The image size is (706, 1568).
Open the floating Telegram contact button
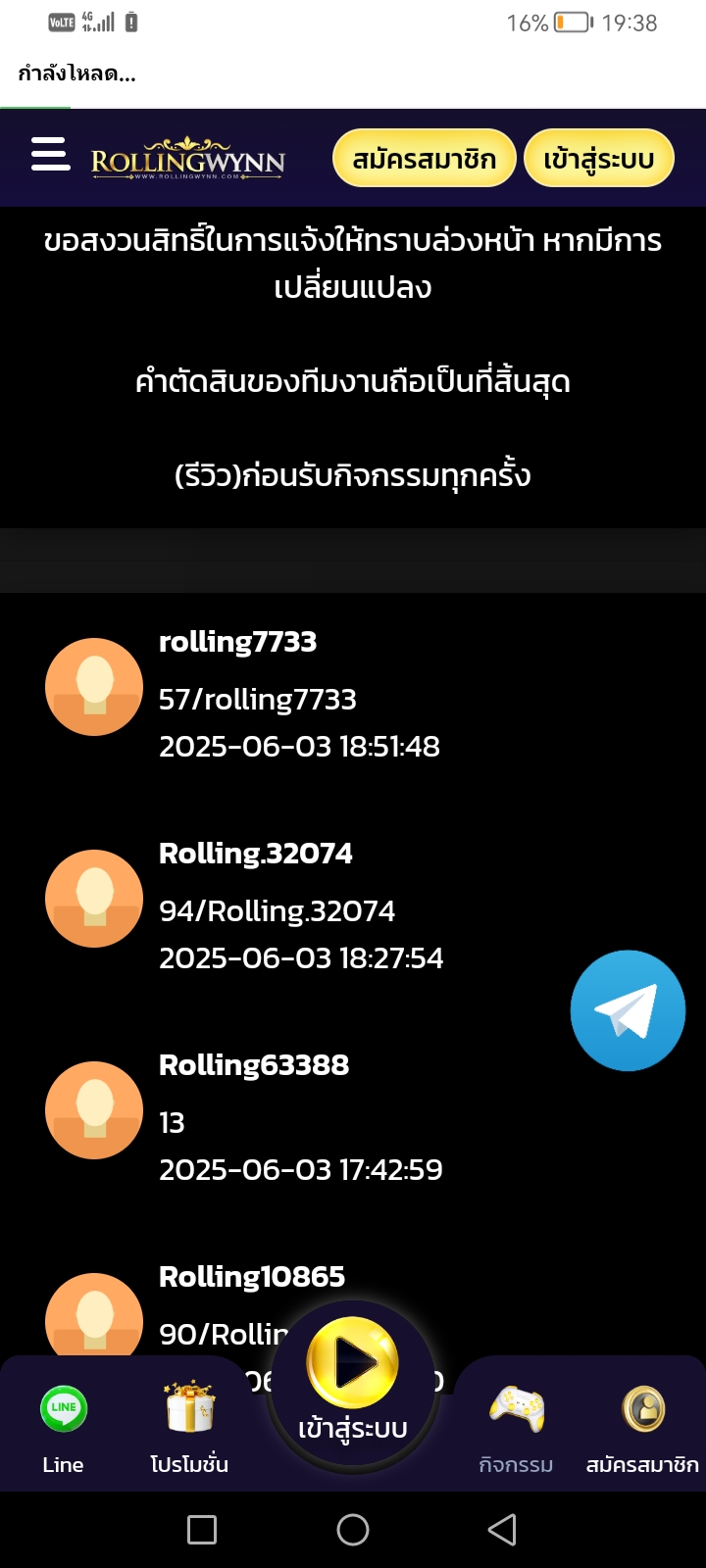[628, 1010]
